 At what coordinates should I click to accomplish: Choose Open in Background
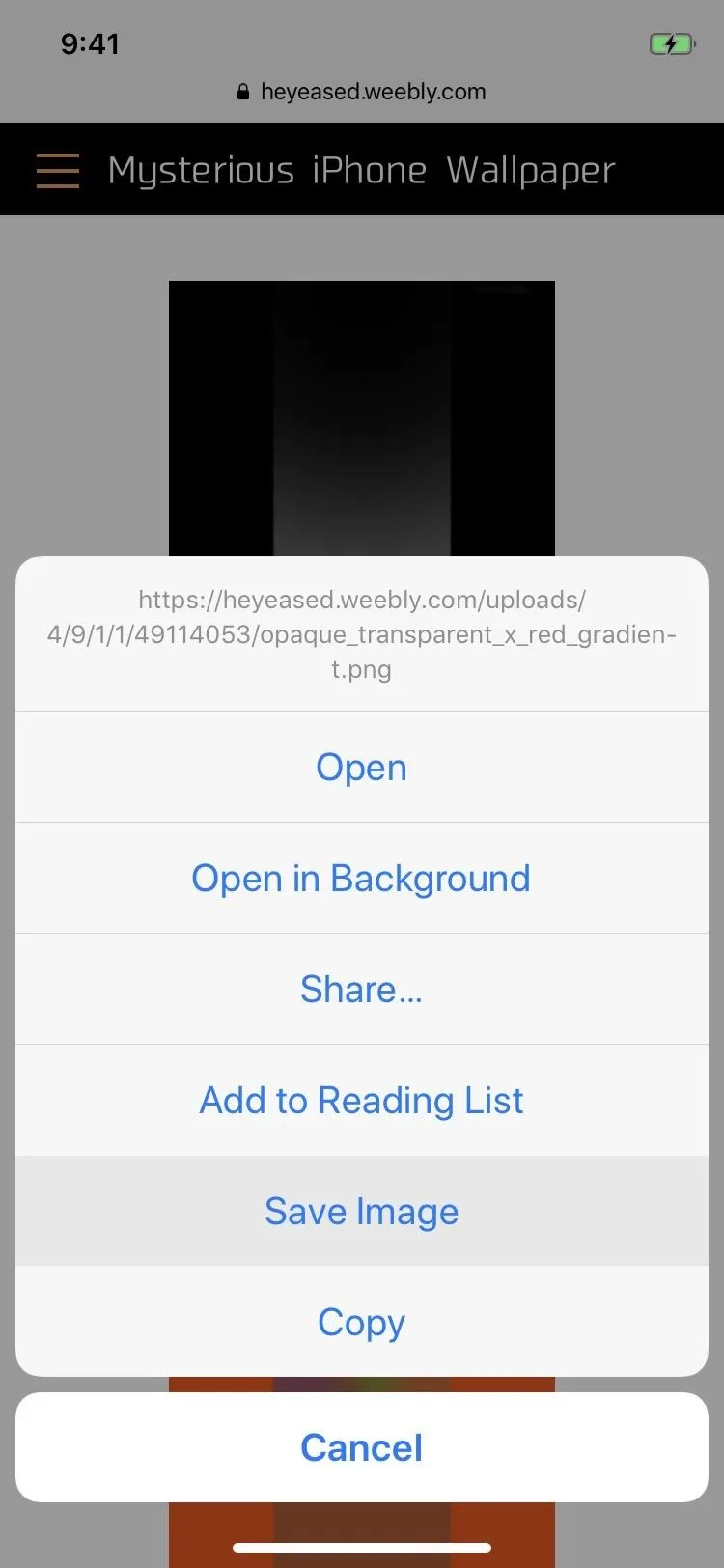coord(361,879)
